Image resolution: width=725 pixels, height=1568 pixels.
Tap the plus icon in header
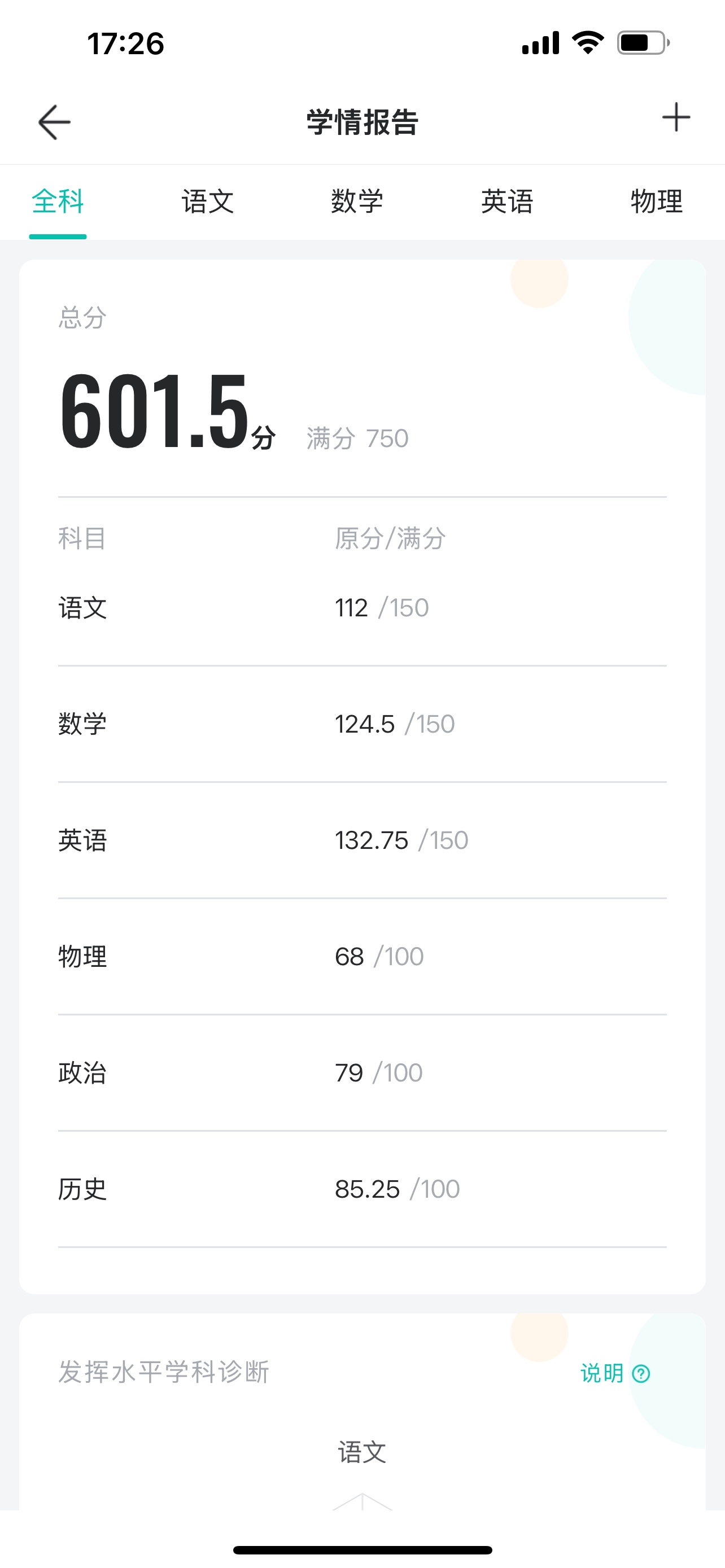(676, 117)
